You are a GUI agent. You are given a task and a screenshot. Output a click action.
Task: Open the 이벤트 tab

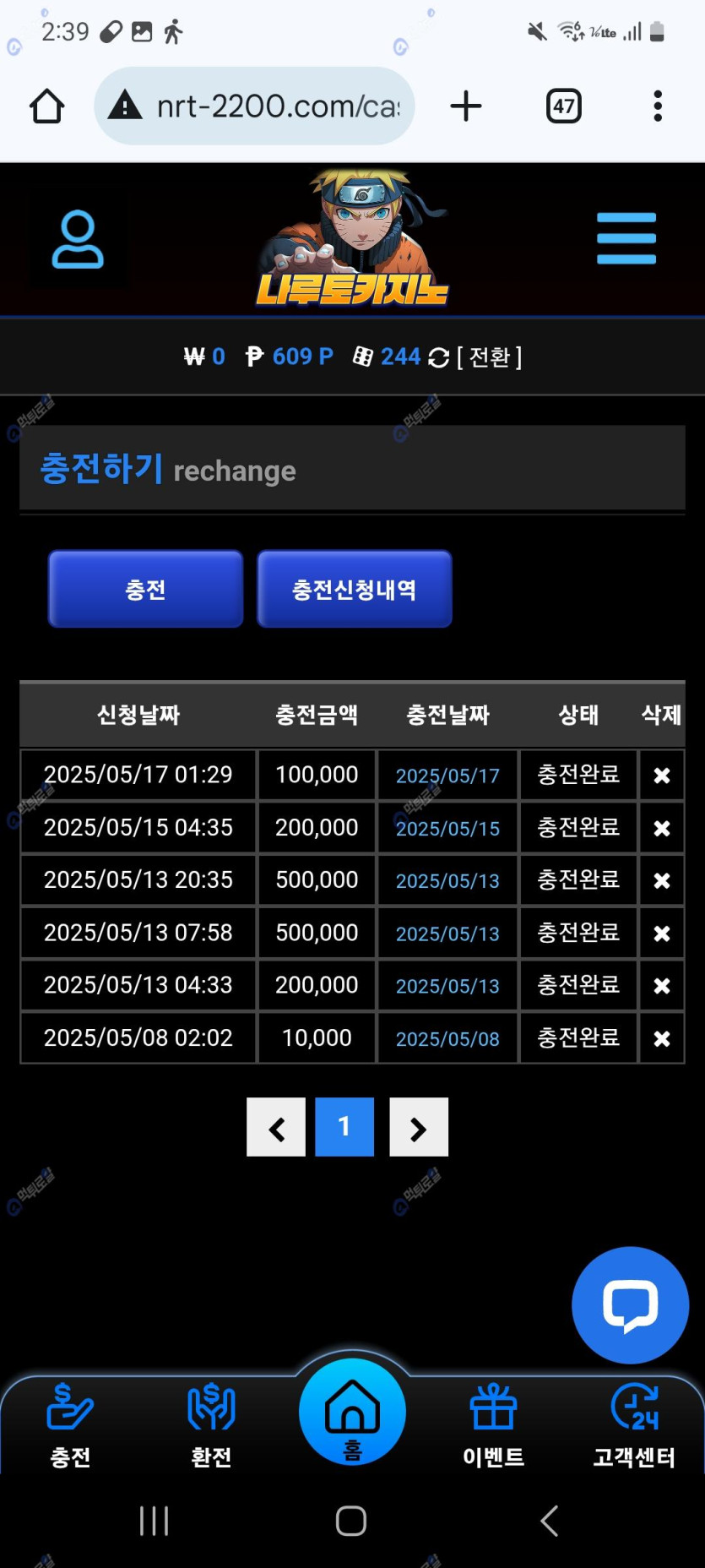point(493,1425)
